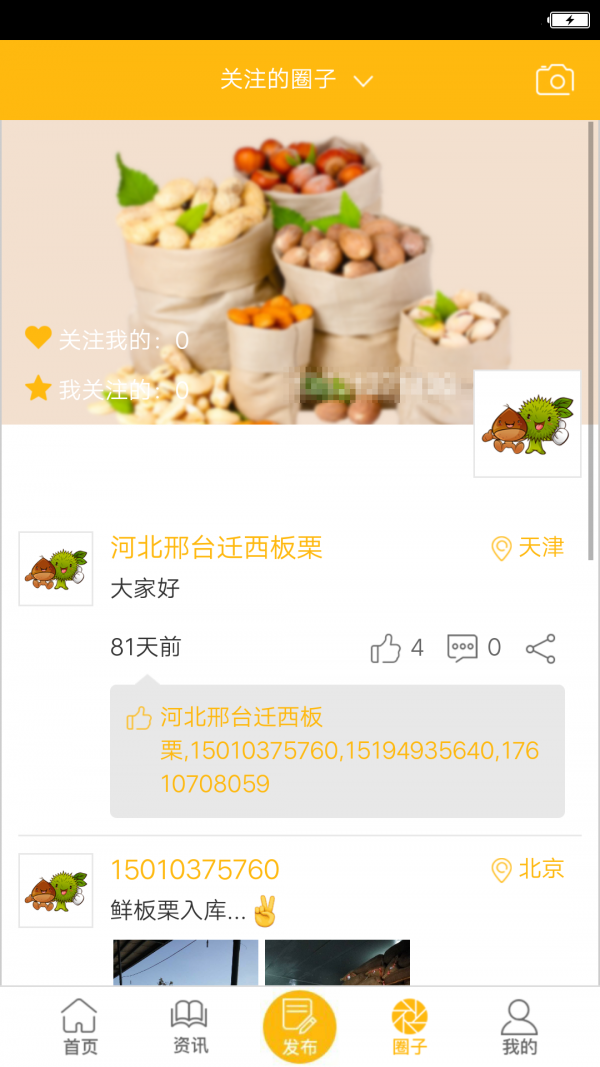Open the camera icon in header

pyautogui.click(x=555, y=80)
